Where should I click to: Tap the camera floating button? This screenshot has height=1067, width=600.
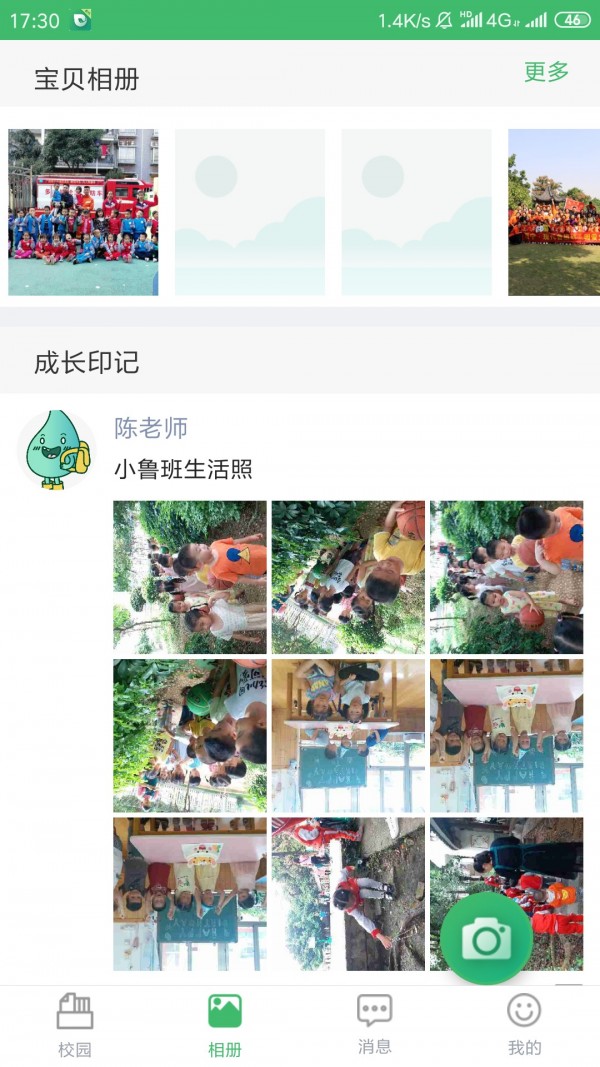click(486, 938)
